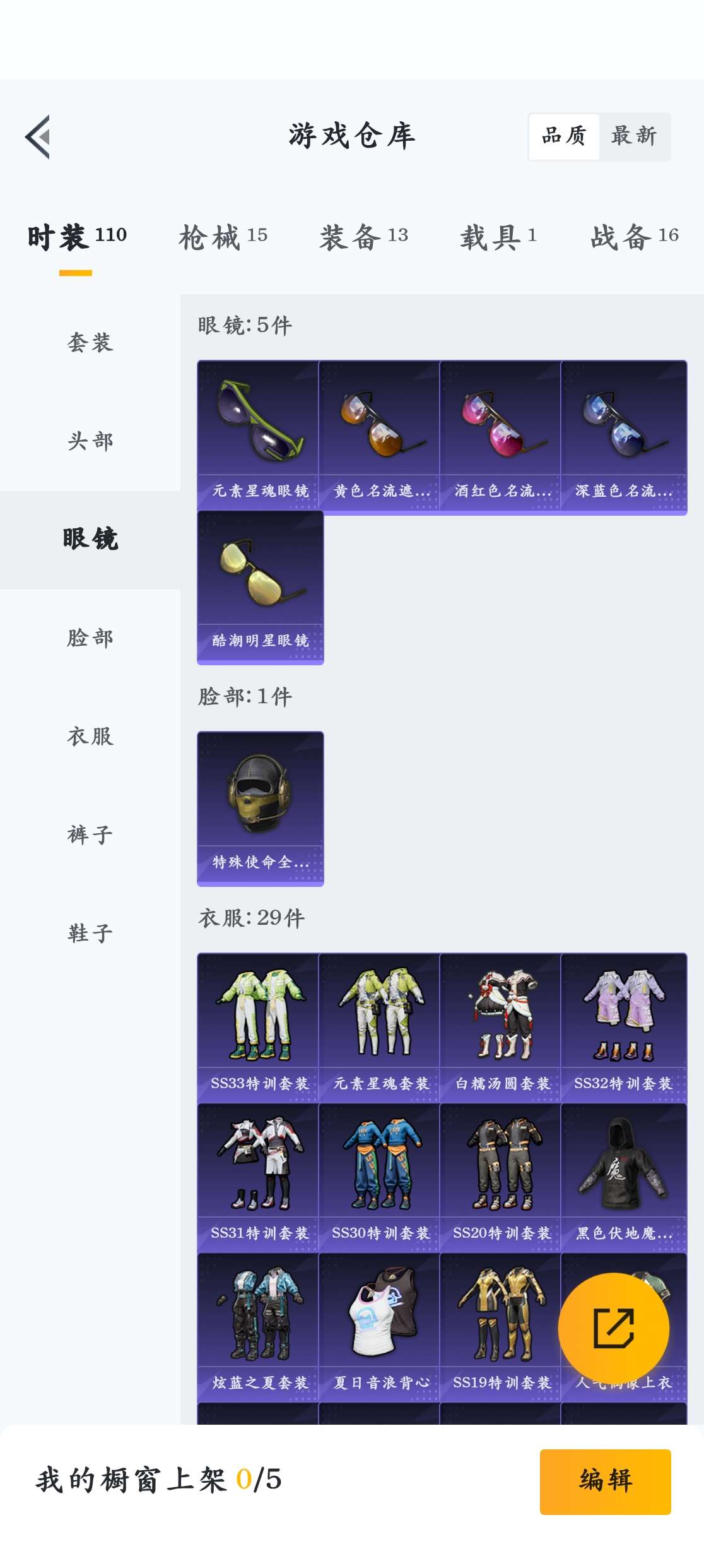This screenshot has height=1568, width=704.
Task: Select 套装 in the side menu
Action: click(90, 343)
